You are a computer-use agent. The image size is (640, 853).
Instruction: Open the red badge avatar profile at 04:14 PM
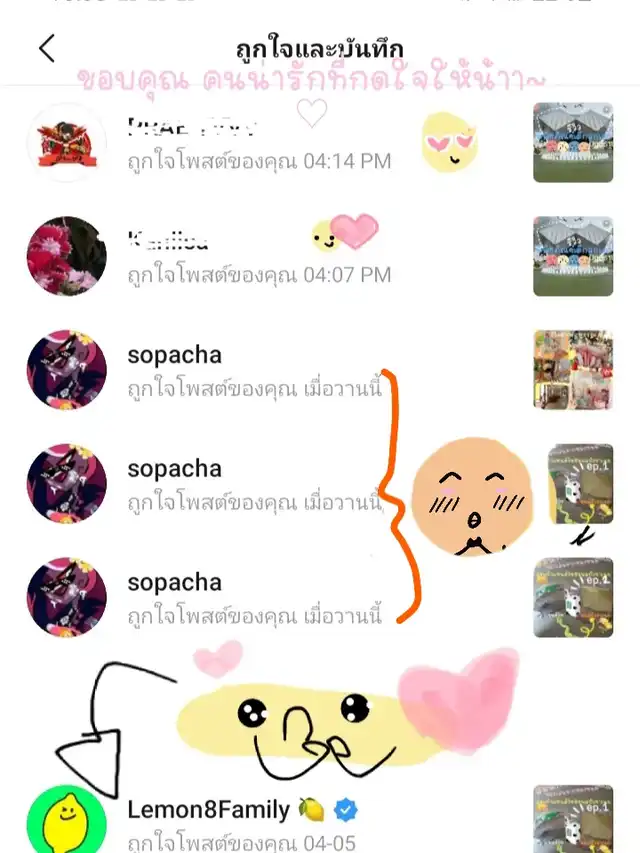click(x=67, y=142)
